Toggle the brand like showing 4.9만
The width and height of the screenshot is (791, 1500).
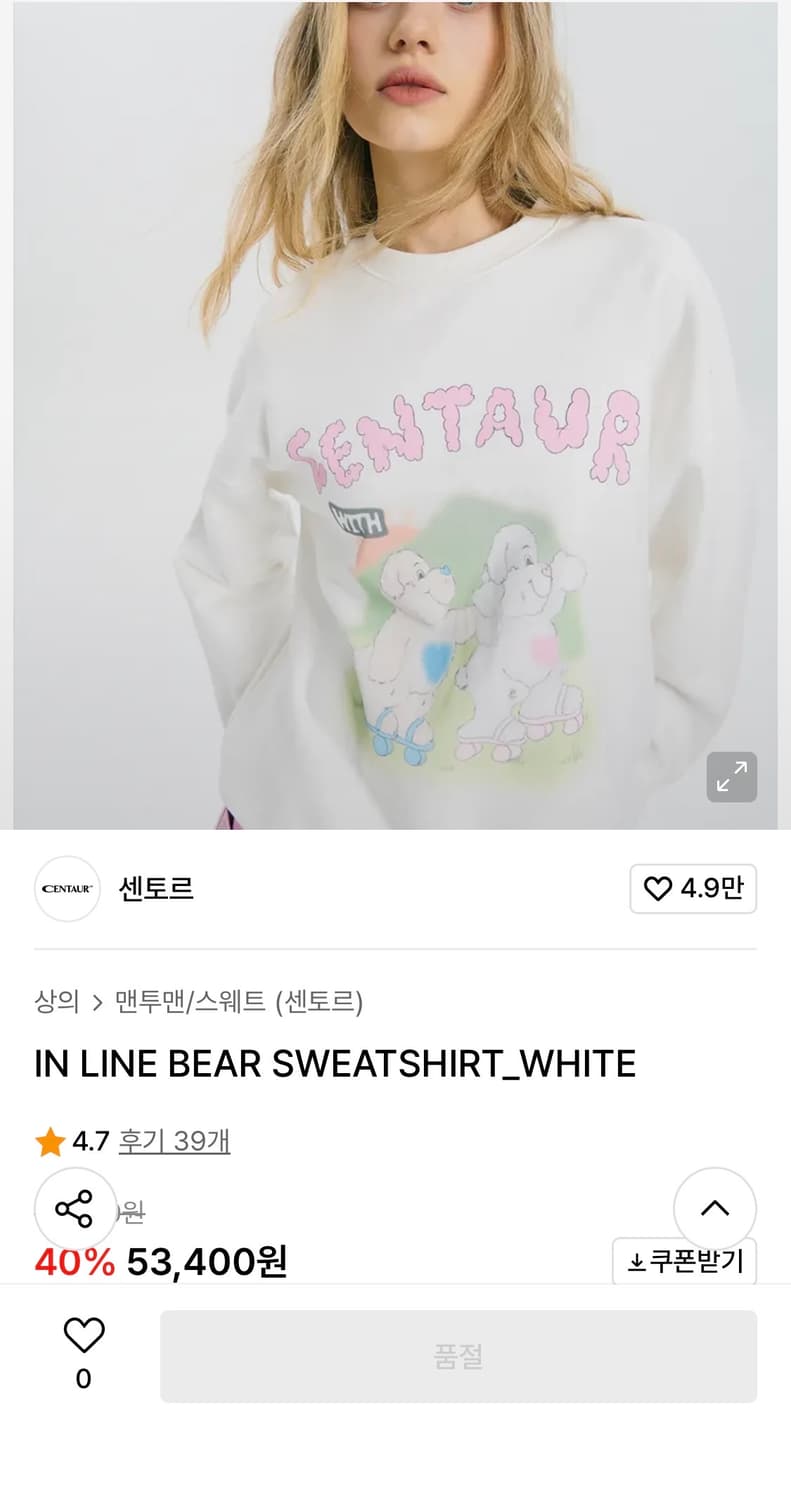[693, 888]
